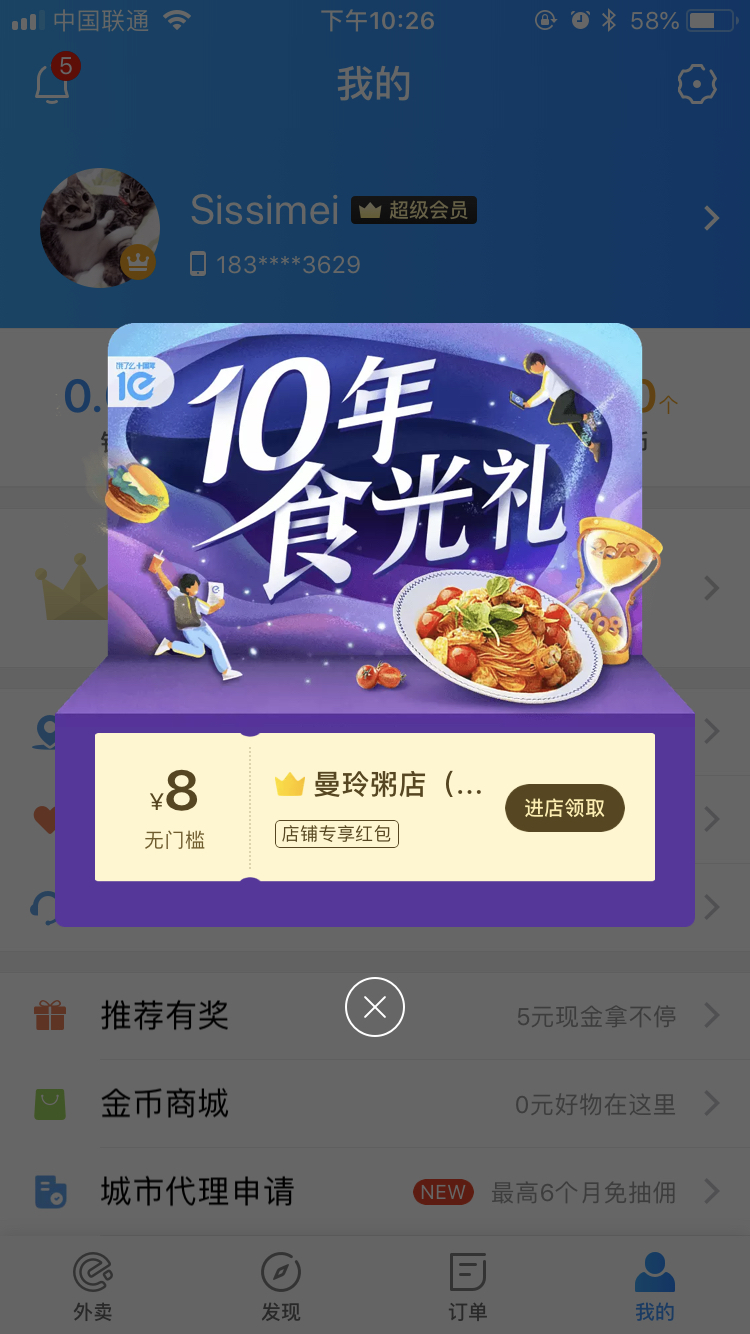The height and width of the screenshot is (1334, 750).
Task: Open the Sissimei profile details
Action: click(375, 228)
